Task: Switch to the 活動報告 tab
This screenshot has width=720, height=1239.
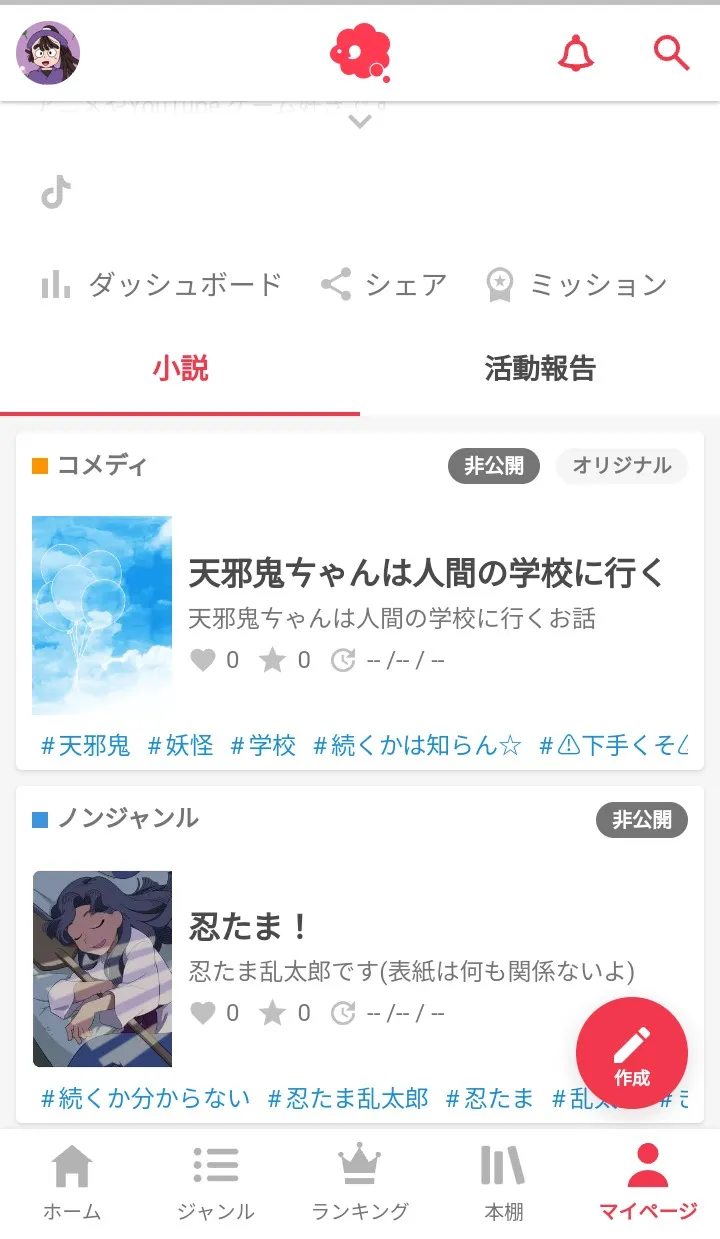Action: [540, 369]
